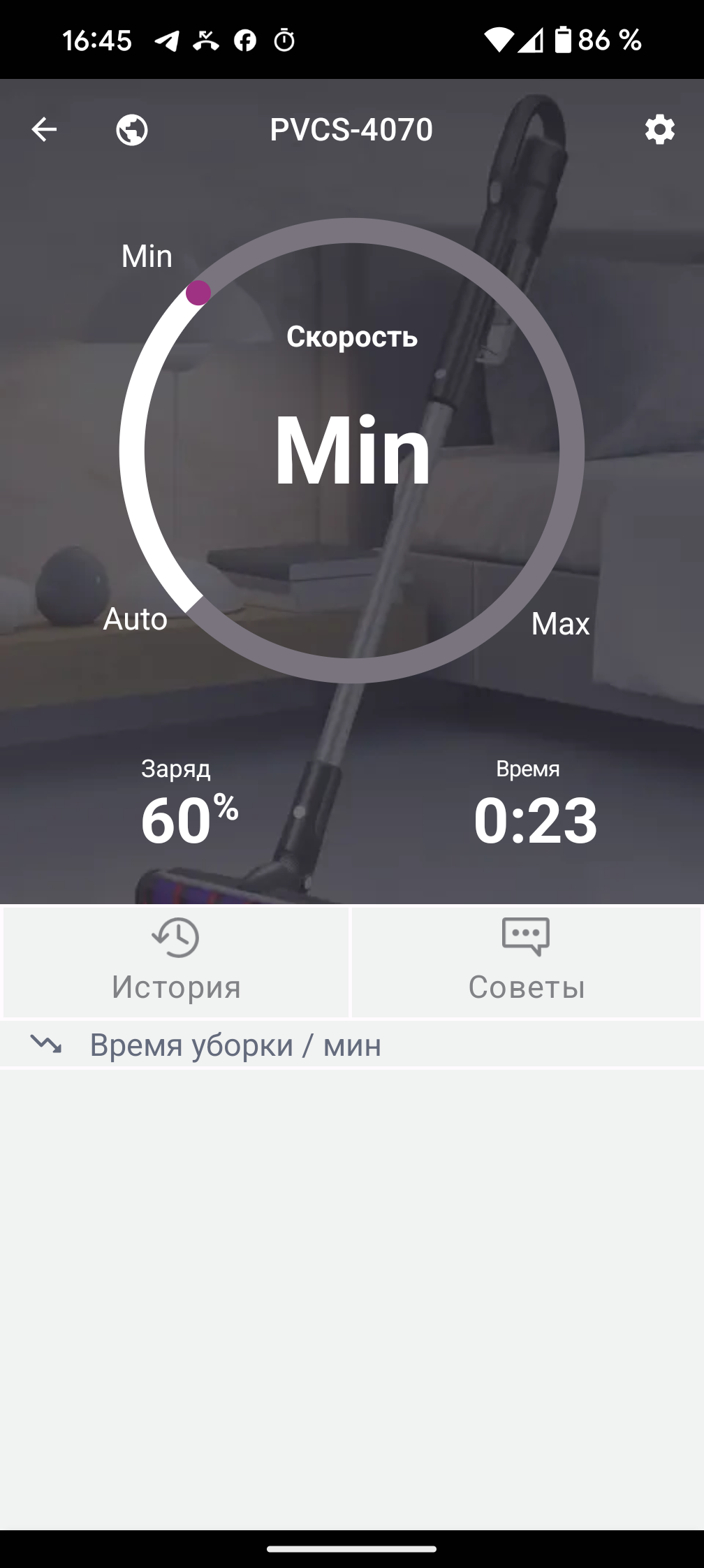The height and width of the screenshot is (1568, 704).
Task: Go back using the arrow icon
Action: (x=44, y=129)
